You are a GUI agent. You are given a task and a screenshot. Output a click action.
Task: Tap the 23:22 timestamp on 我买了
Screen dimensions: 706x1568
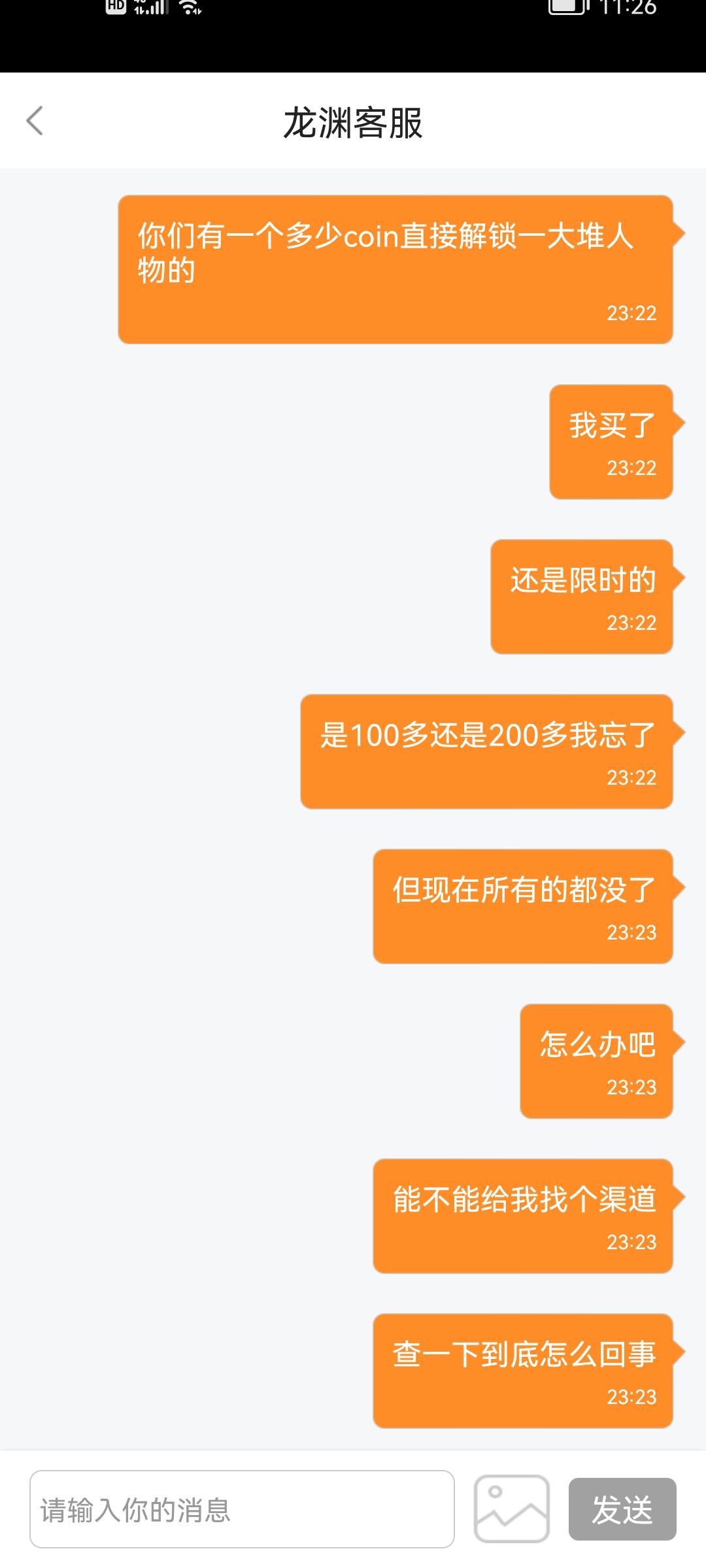coord(631,468)
